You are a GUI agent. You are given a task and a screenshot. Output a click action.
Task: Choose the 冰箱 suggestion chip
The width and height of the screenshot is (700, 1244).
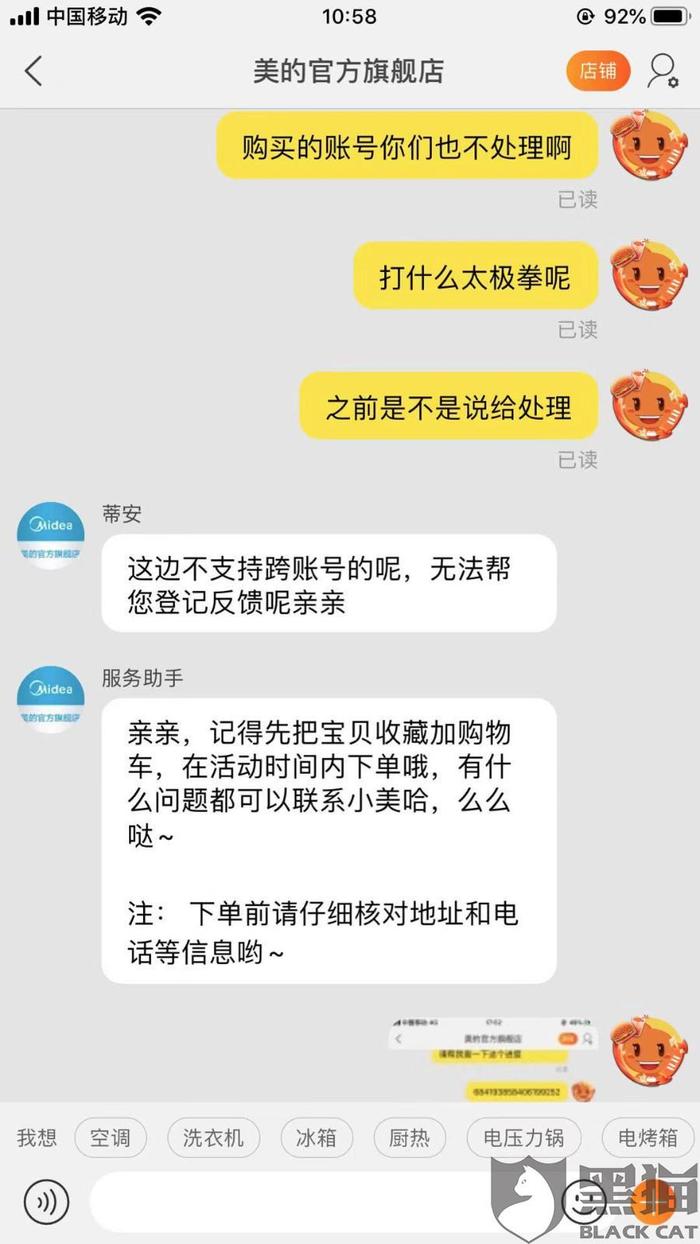pyautogui.click(x=316, y=1138)
